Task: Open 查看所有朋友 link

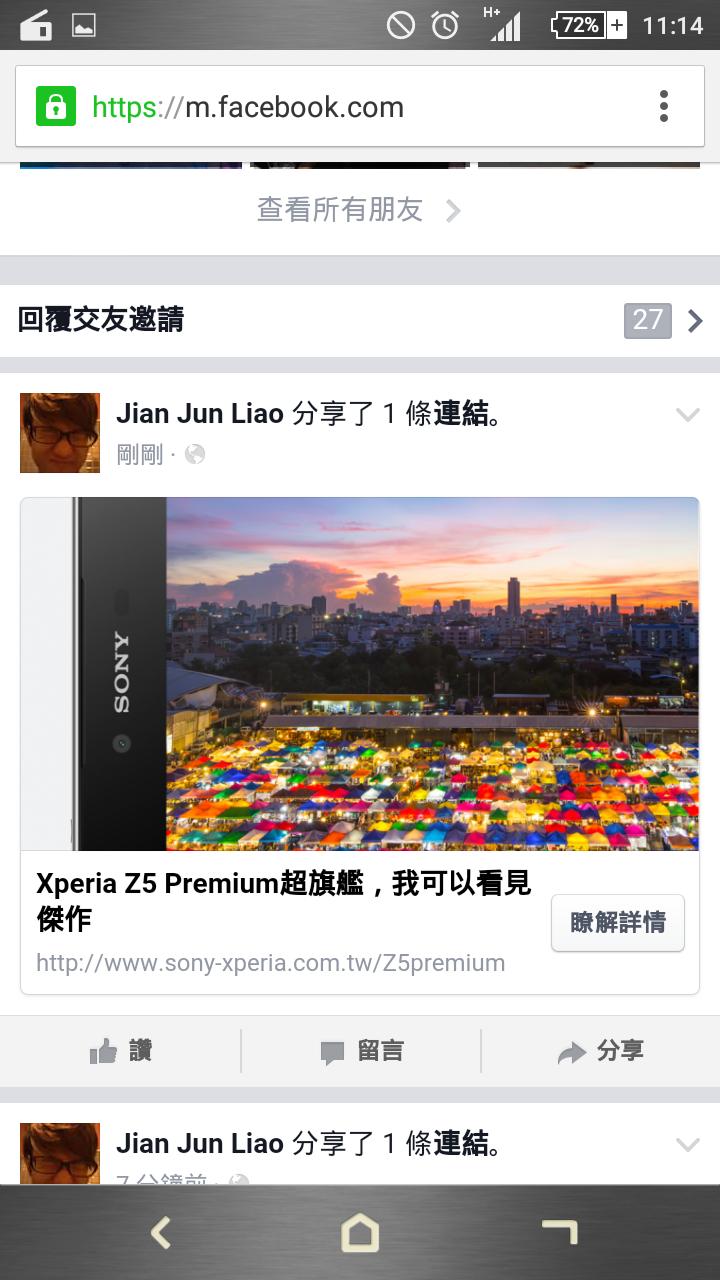Action: click(x=358, y=210)
